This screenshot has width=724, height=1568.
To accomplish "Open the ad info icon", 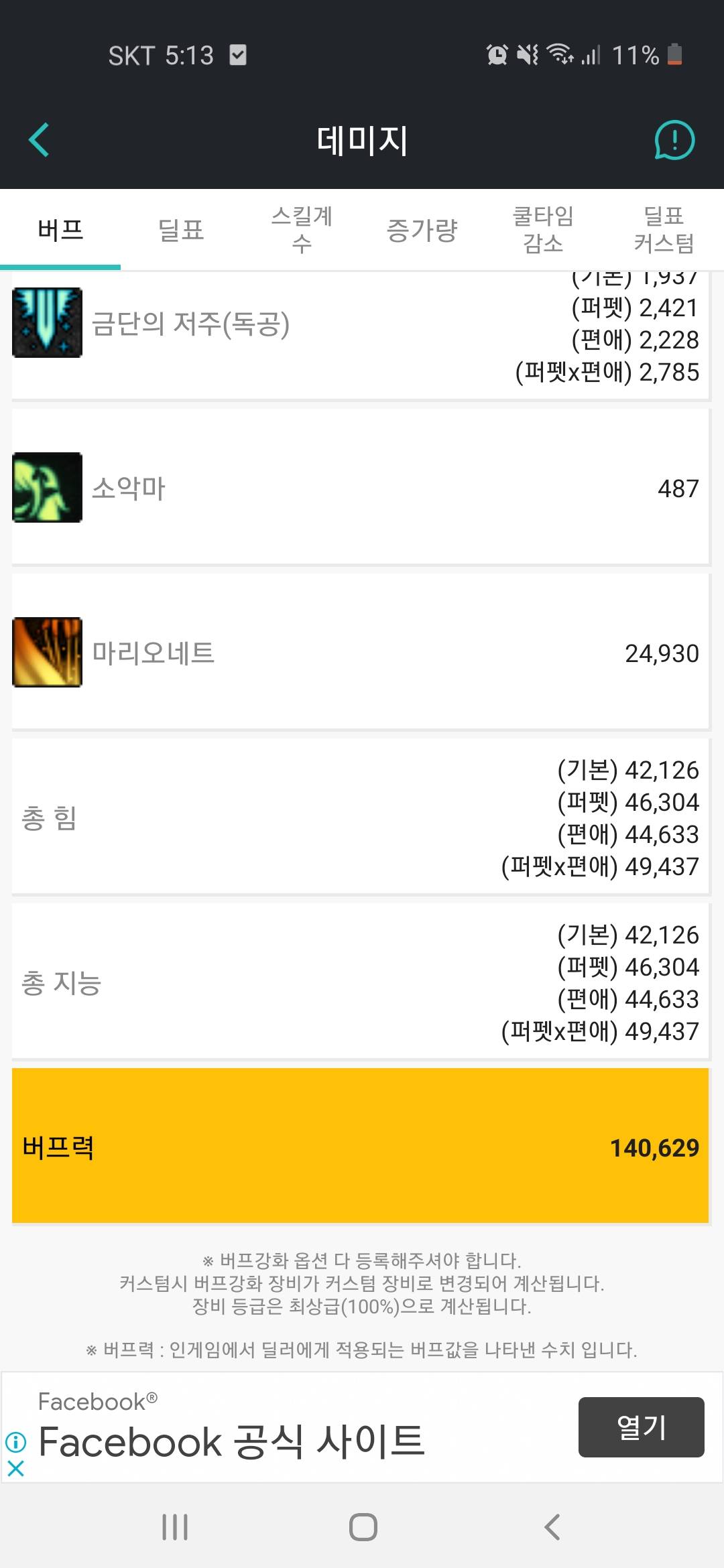I will click(16, 1441).
